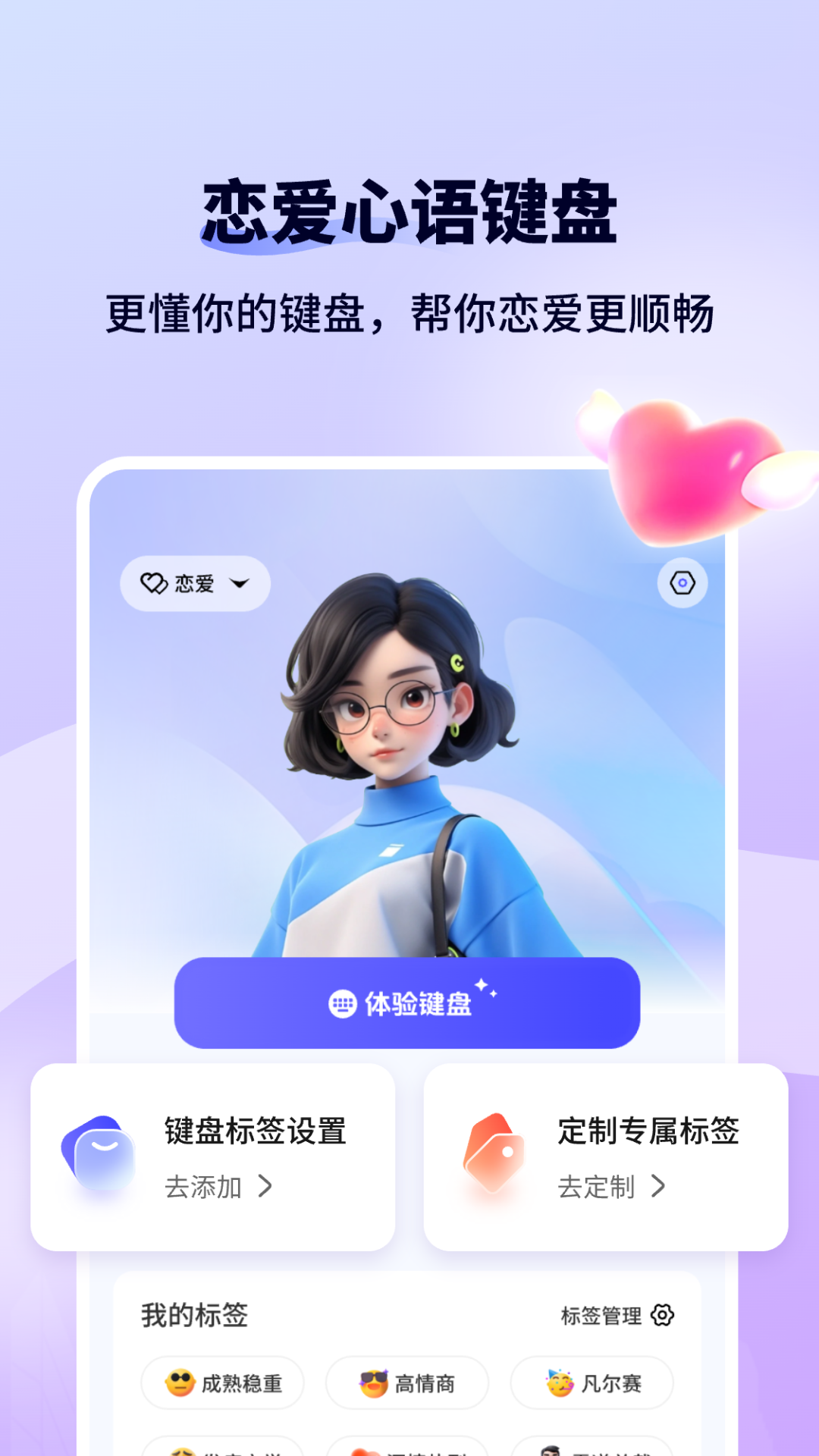Open the gear icon next to 标签管理
Screen dimensions: 819x1456
tap(661, 1315)
